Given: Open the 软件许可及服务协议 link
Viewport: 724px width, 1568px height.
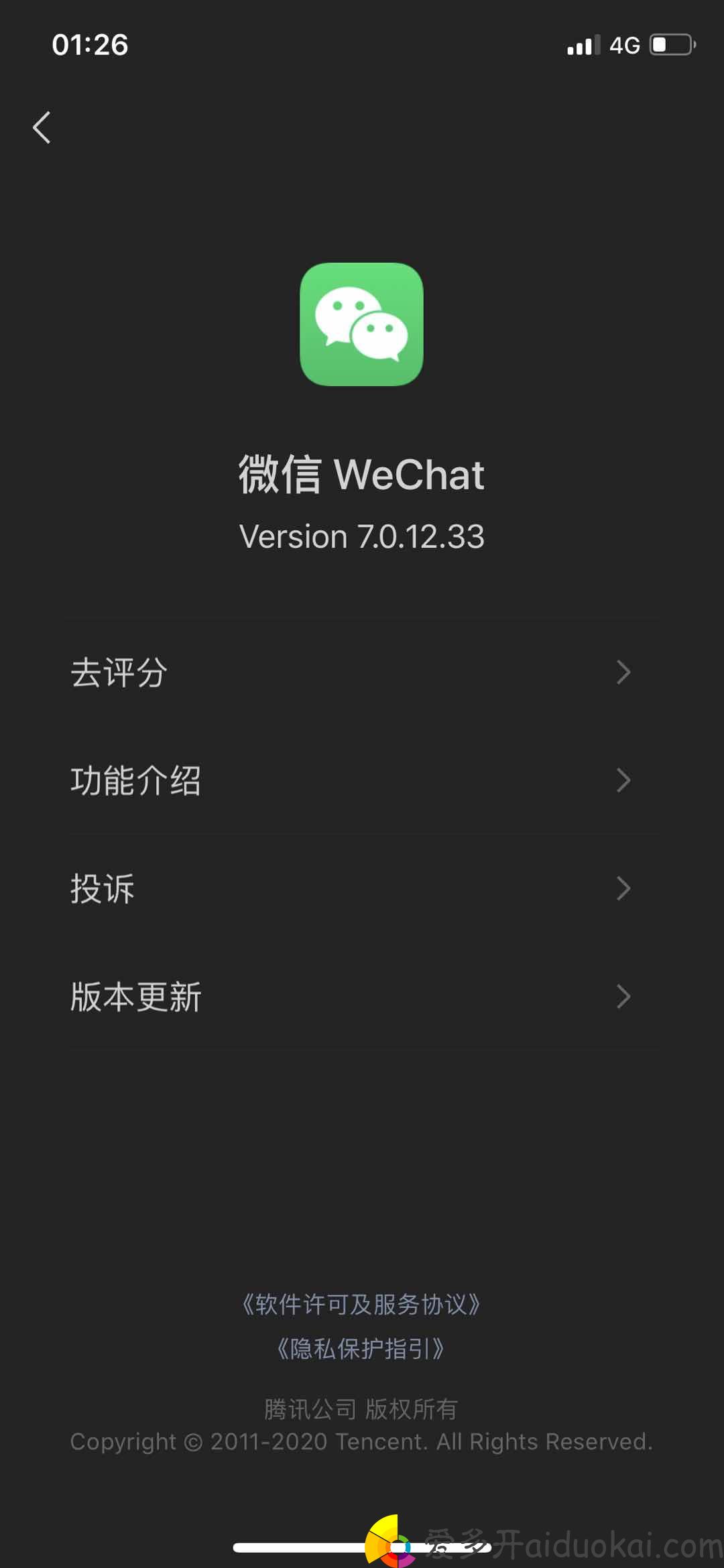Looking at the screenshot, I should pos(361,1305).
